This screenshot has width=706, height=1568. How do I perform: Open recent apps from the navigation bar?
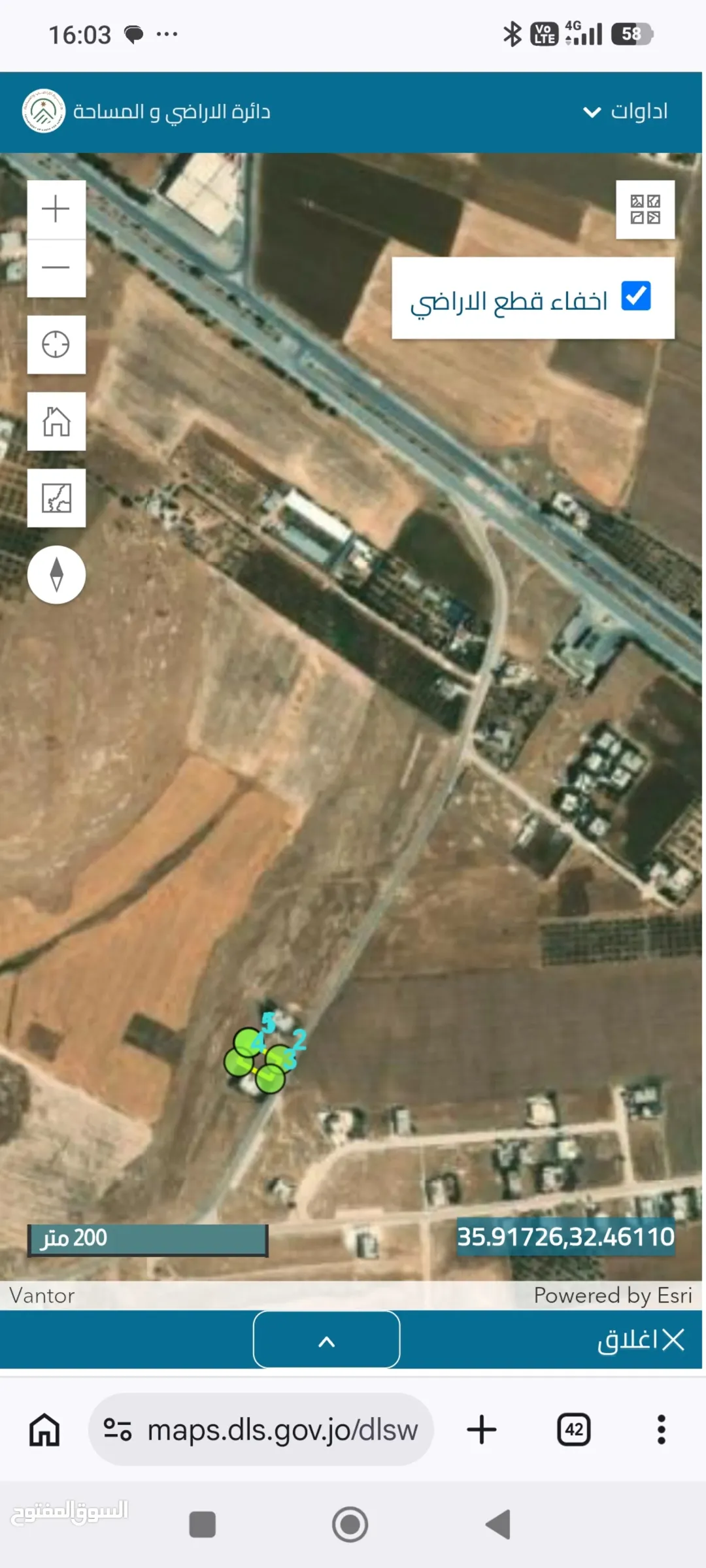pyautogui.click(x=202, y=1524)
